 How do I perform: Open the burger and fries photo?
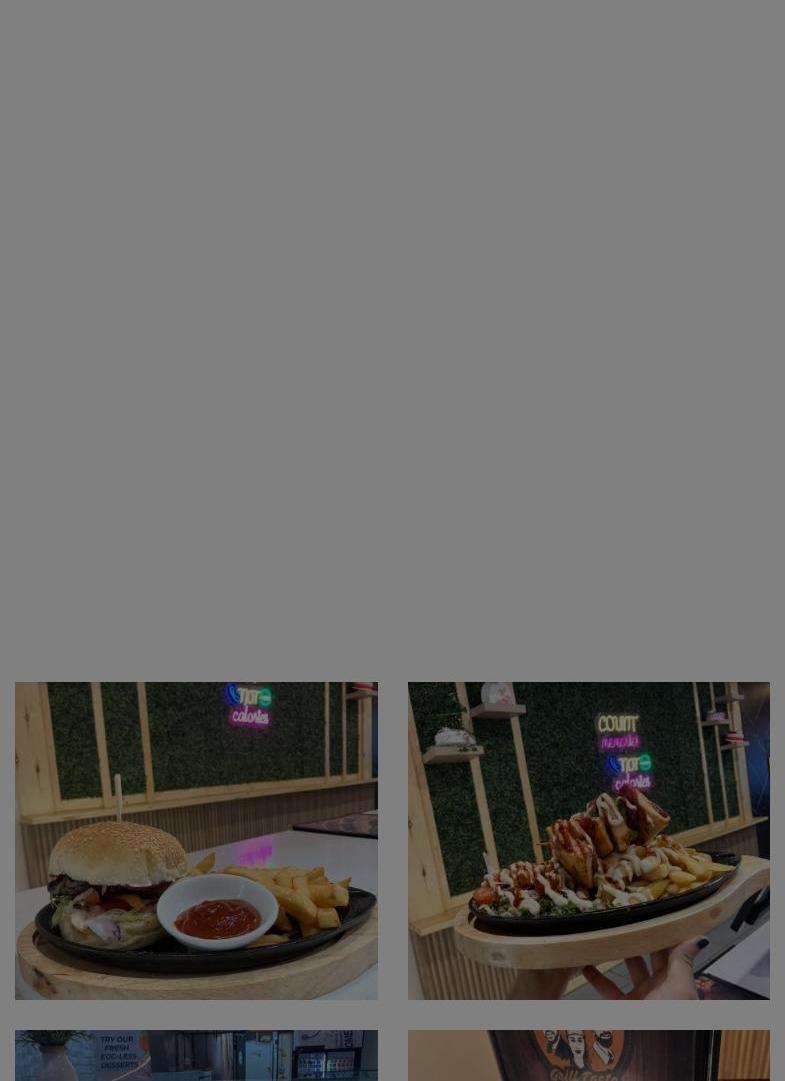point(196,840)
